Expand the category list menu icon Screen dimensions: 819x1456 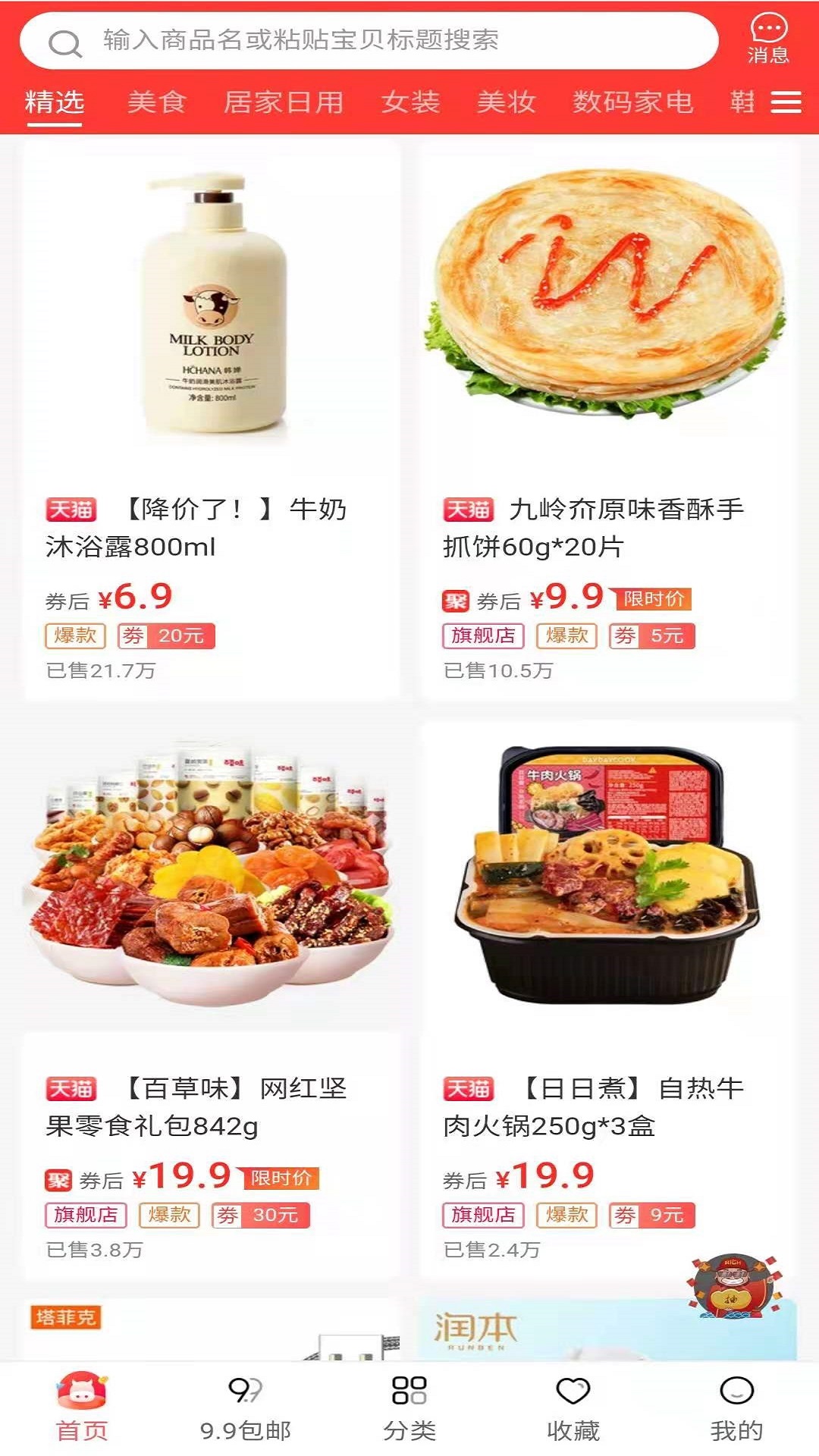786,102
